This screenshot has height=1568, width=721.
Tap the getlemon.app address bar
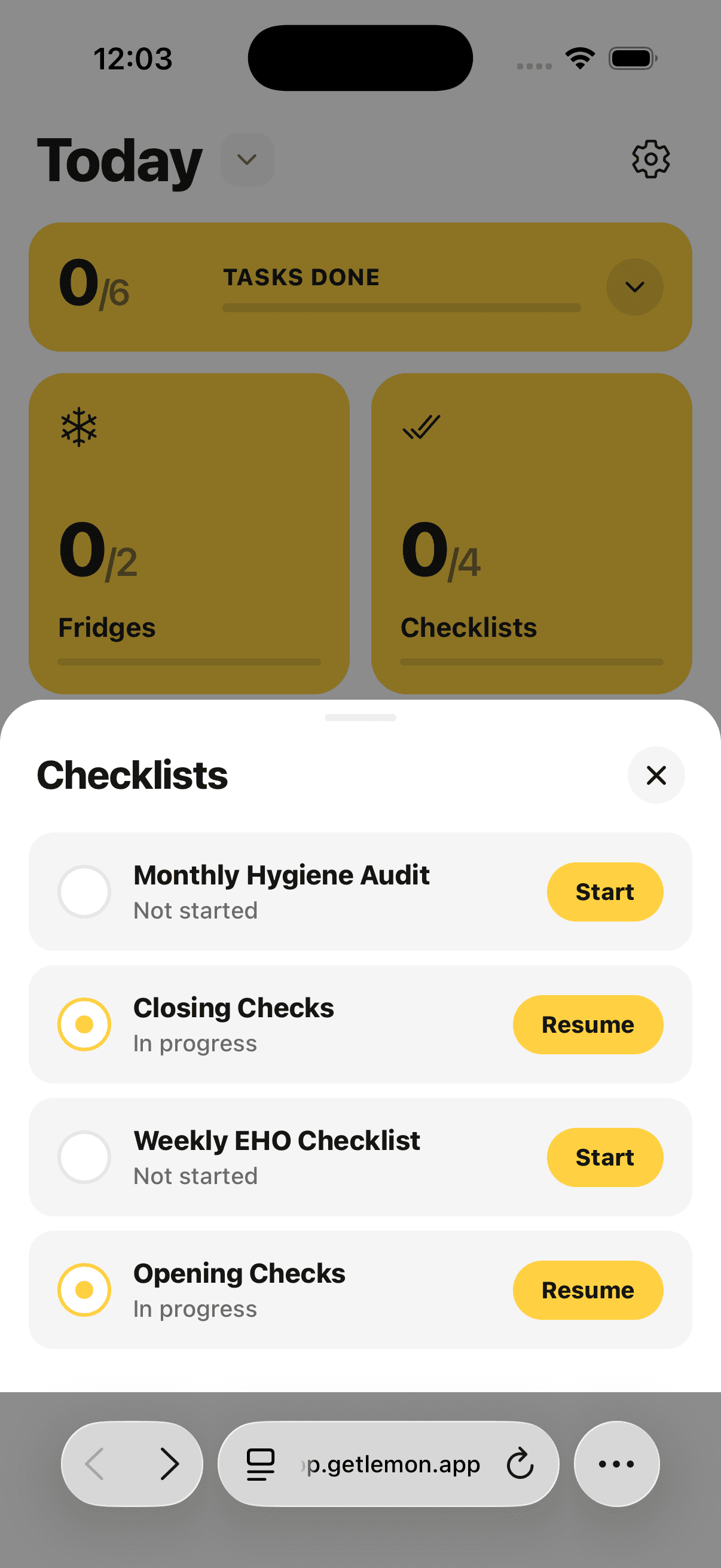(x=389, y=1465)
